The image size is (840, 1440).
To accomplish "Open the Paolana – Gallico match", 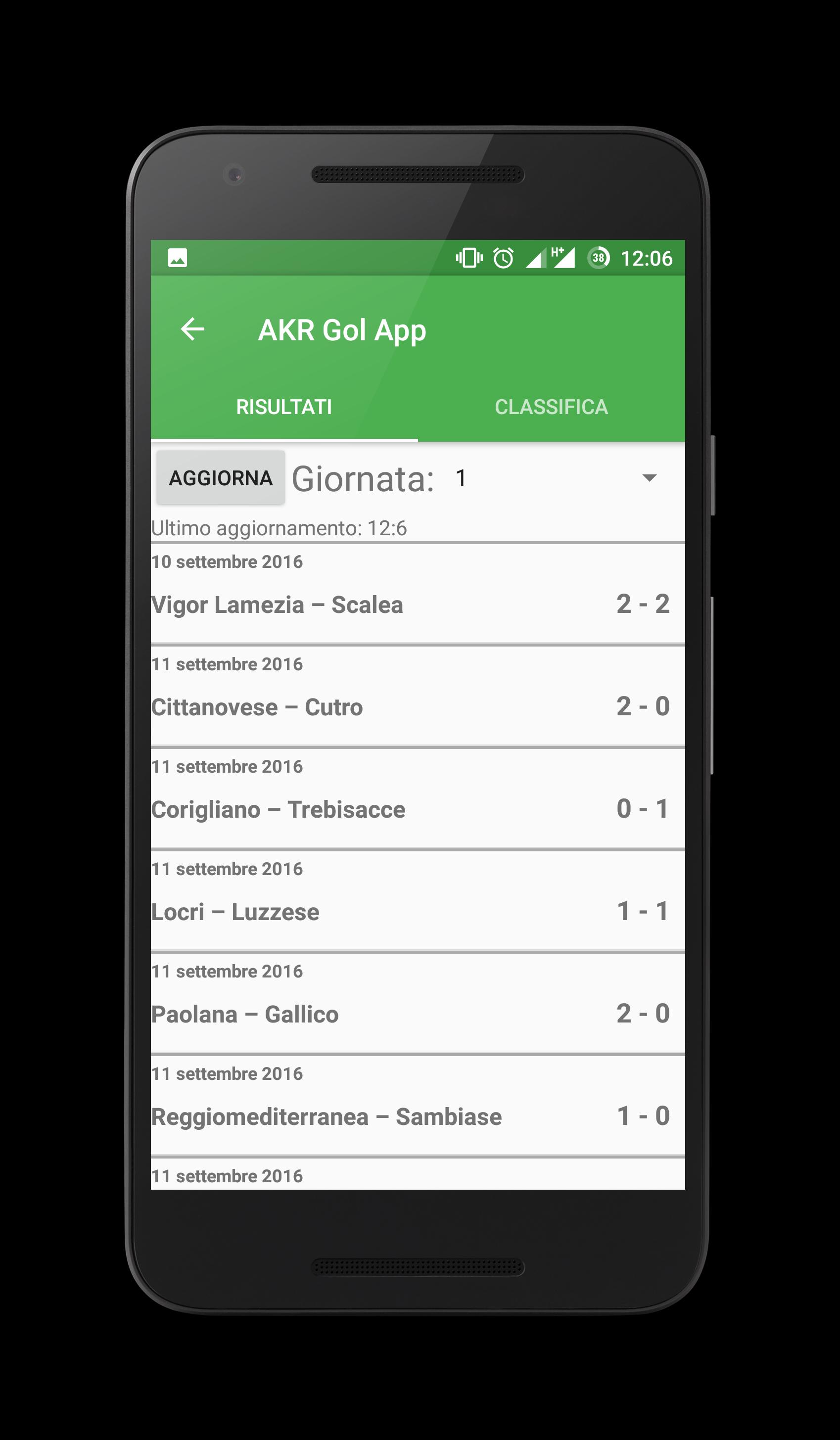I will (x=417, y=1003).
